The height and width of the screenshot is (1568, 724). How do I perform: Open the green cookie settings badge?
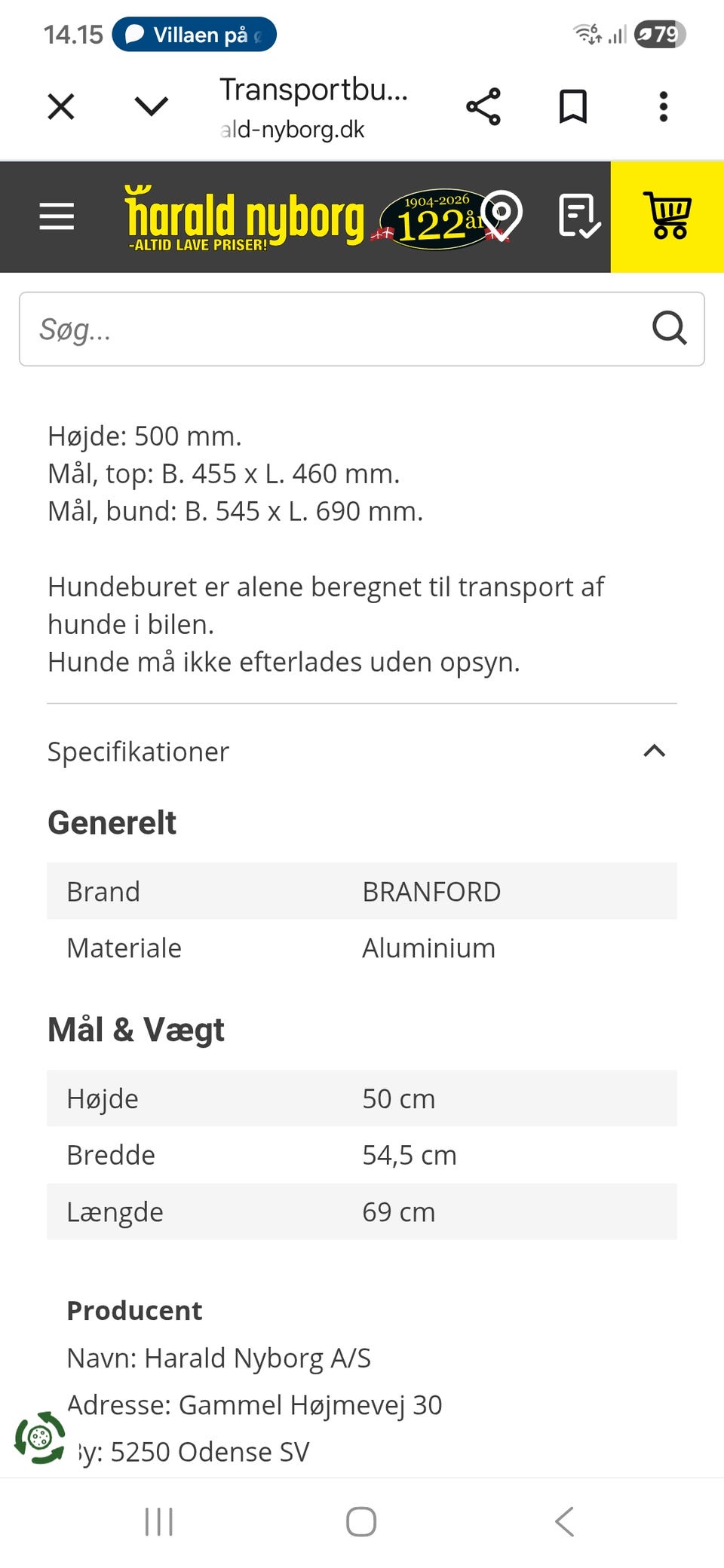(40, 1438)
